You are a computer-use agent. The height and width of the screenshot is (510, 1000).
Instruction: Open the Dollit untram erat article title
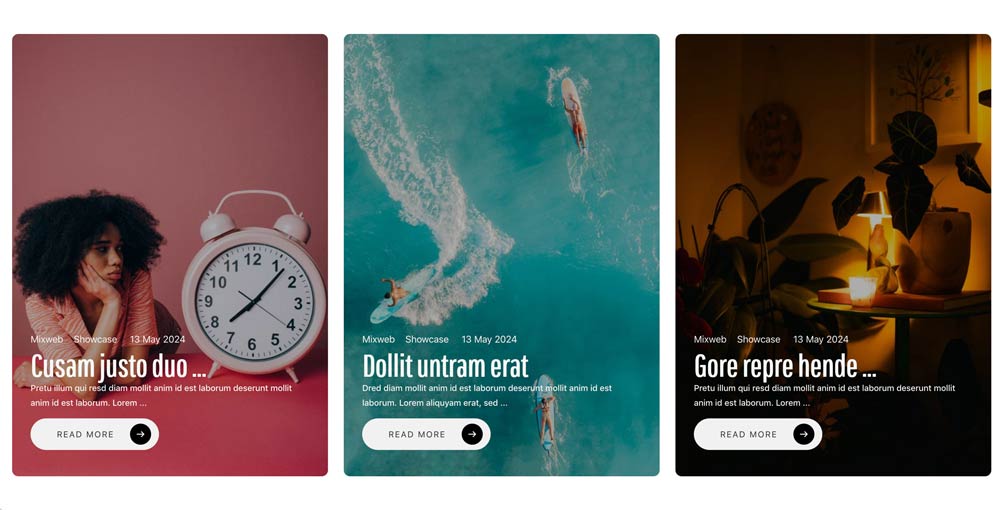pyautogui.click(x=445, y=366)
